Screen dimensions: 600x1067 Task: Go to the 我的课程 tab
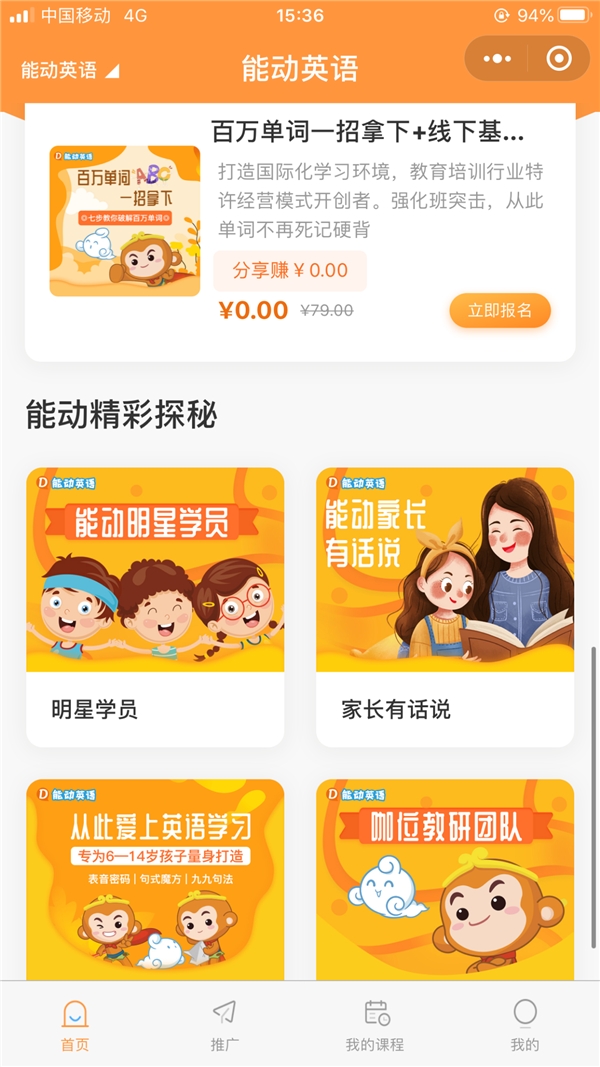[375, 1025]
